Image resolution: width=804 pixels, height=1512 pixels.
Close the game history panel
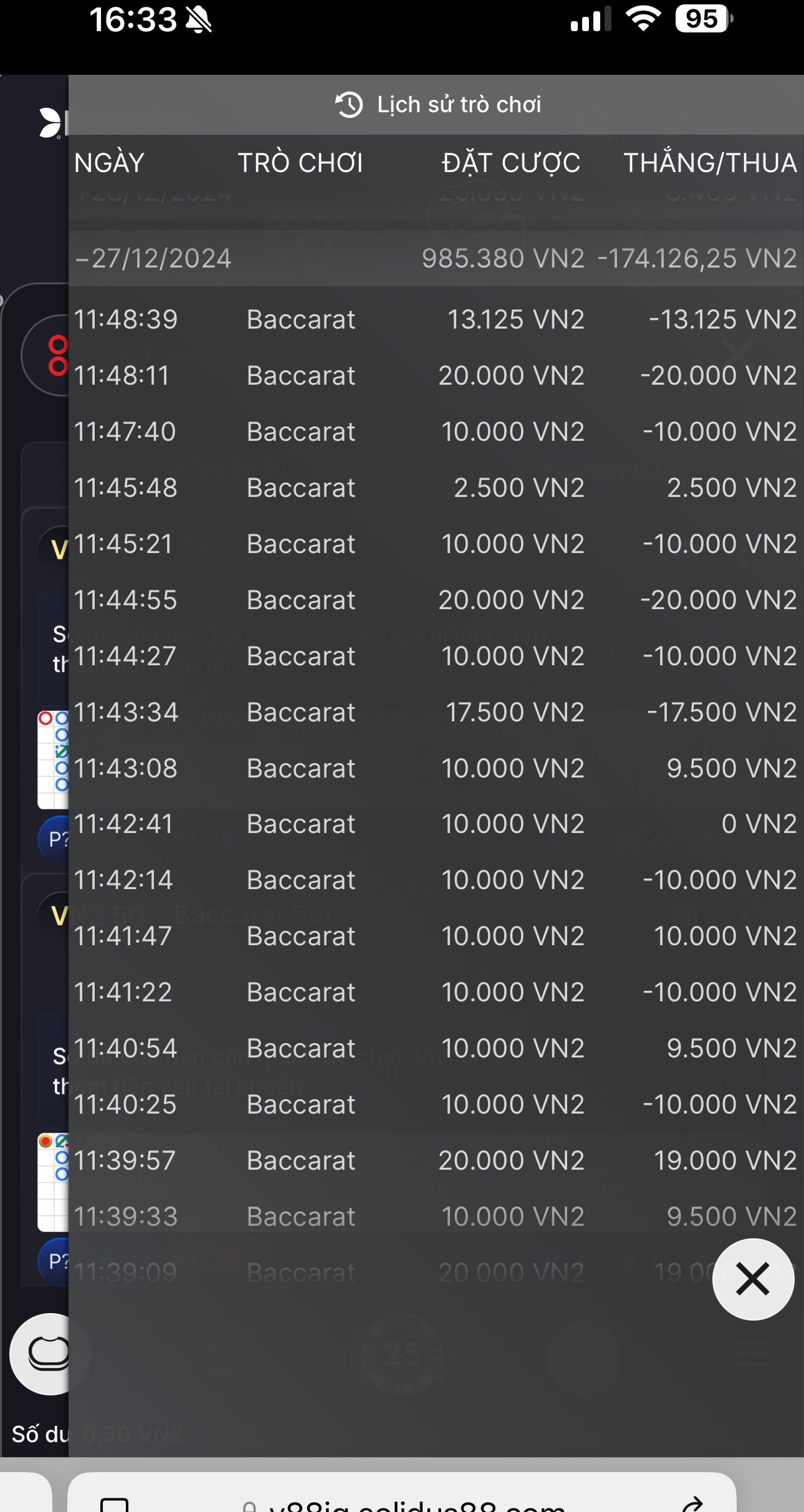tap(753, 1279)
